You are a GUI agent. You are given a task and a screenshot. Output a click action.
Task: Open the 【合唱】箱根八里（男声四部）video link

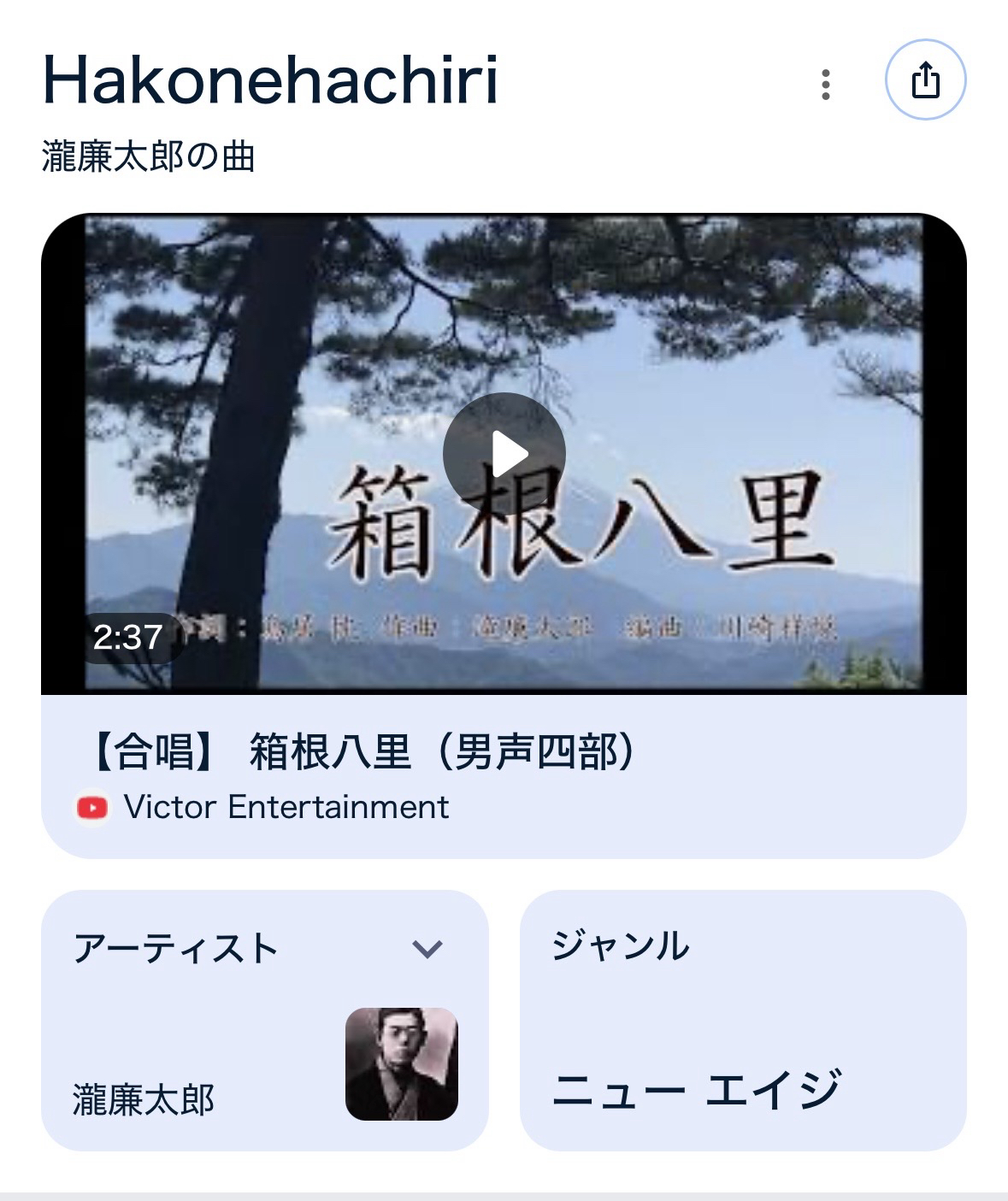(361, 753)
